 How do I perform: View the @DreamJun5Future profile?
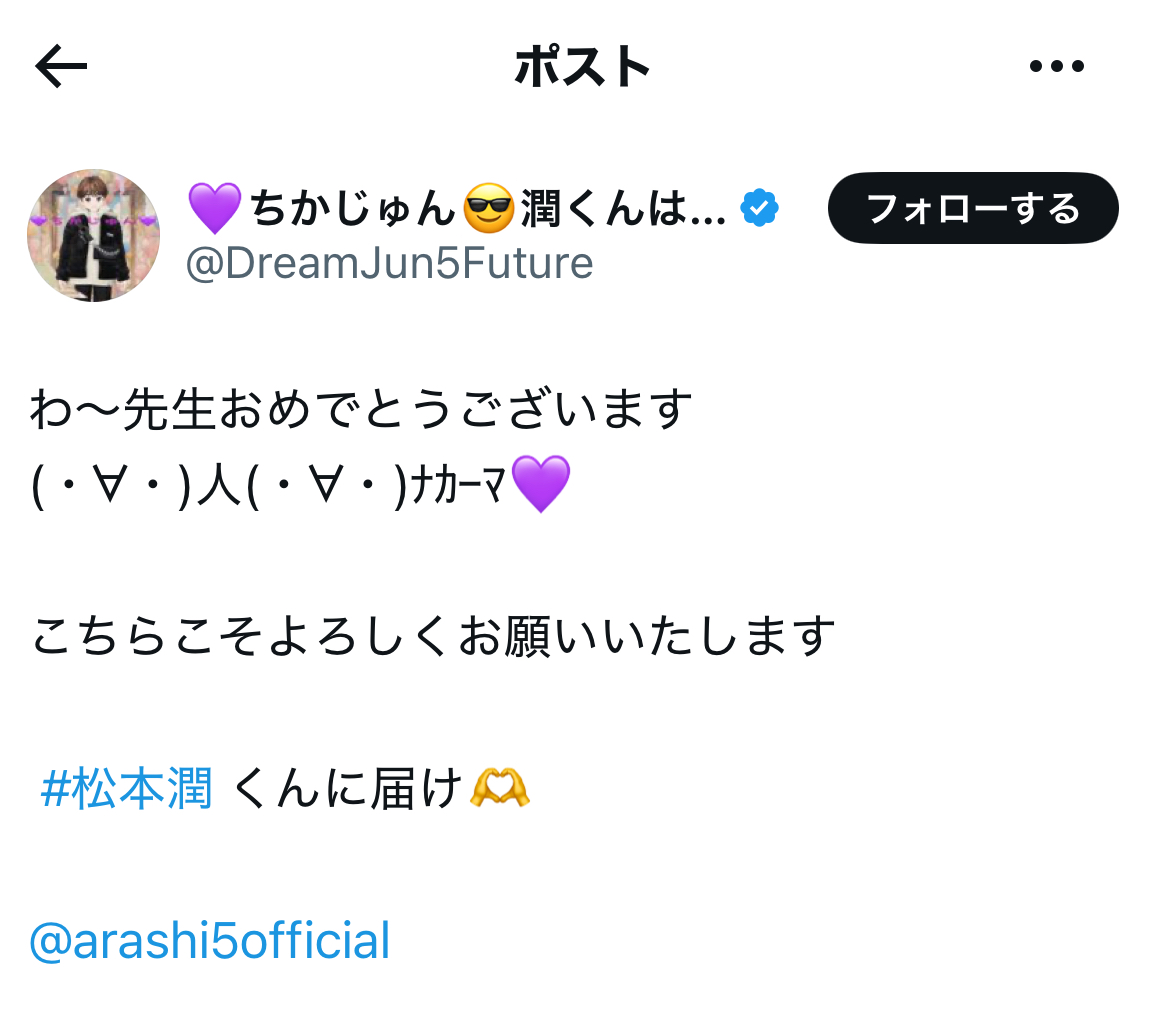390,263
